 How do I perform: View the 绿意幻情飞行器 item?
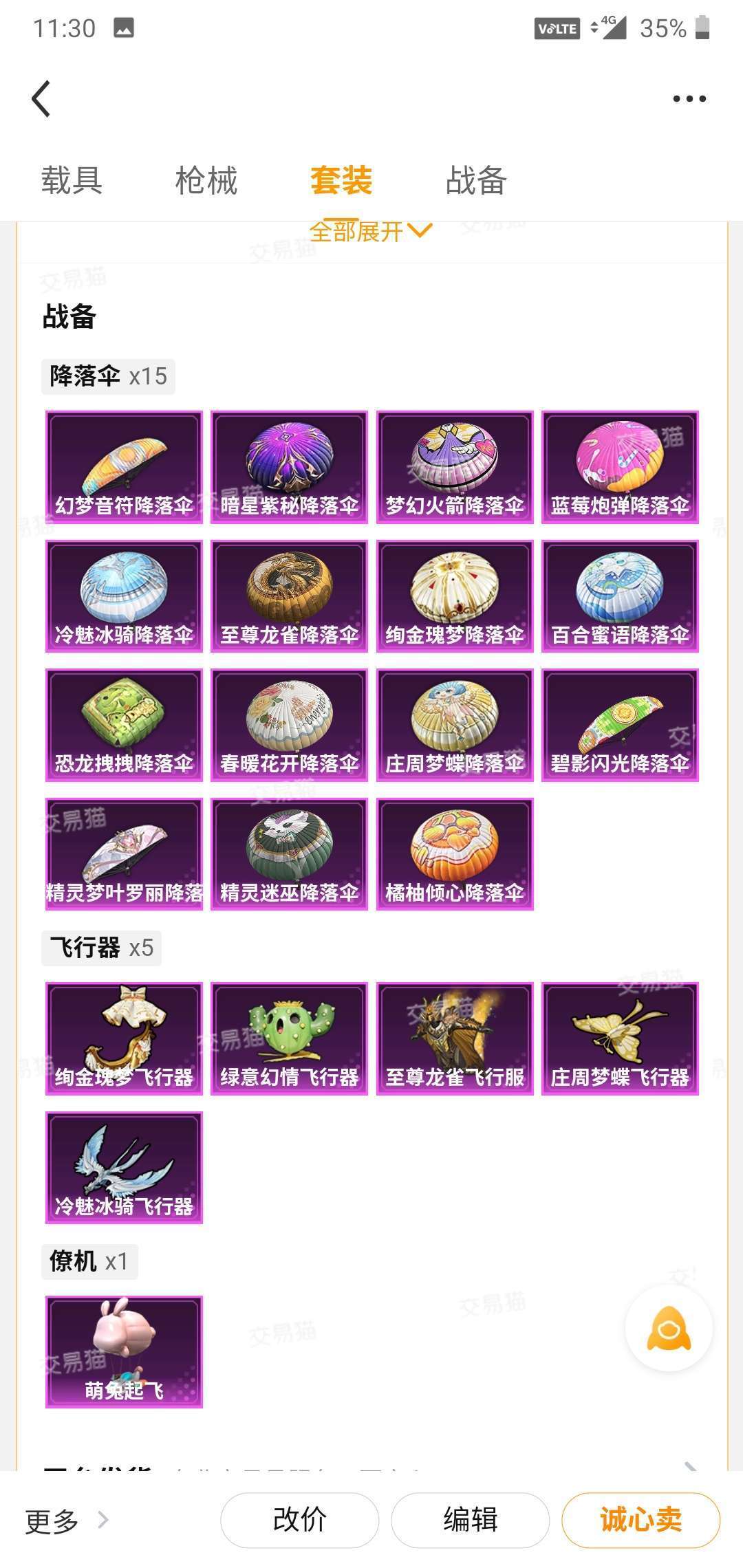click(289, 1038)
